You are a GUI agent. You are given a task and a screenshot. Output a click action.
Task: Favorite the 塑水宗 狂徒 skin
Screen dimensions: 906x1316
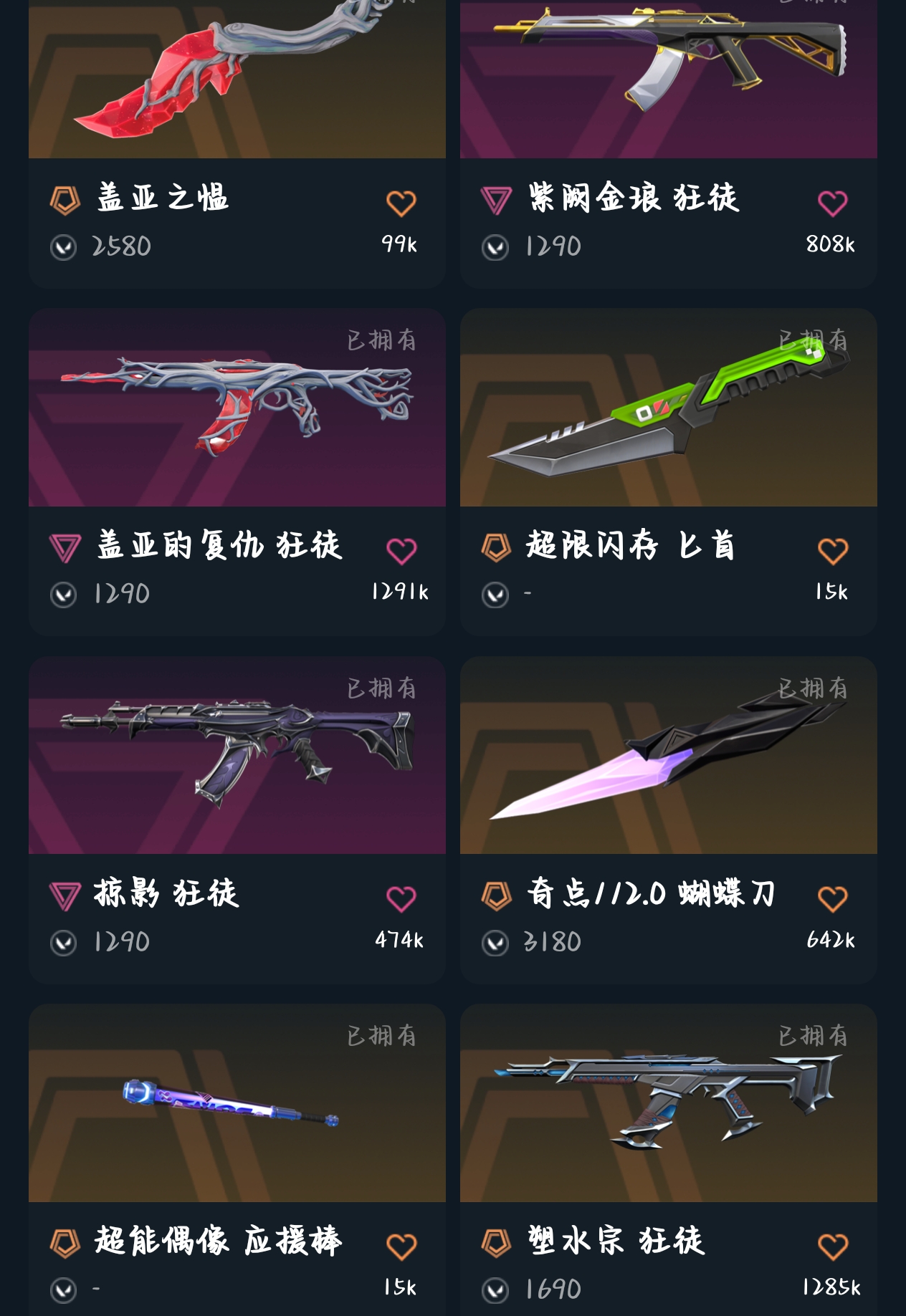coord(832,1247)
